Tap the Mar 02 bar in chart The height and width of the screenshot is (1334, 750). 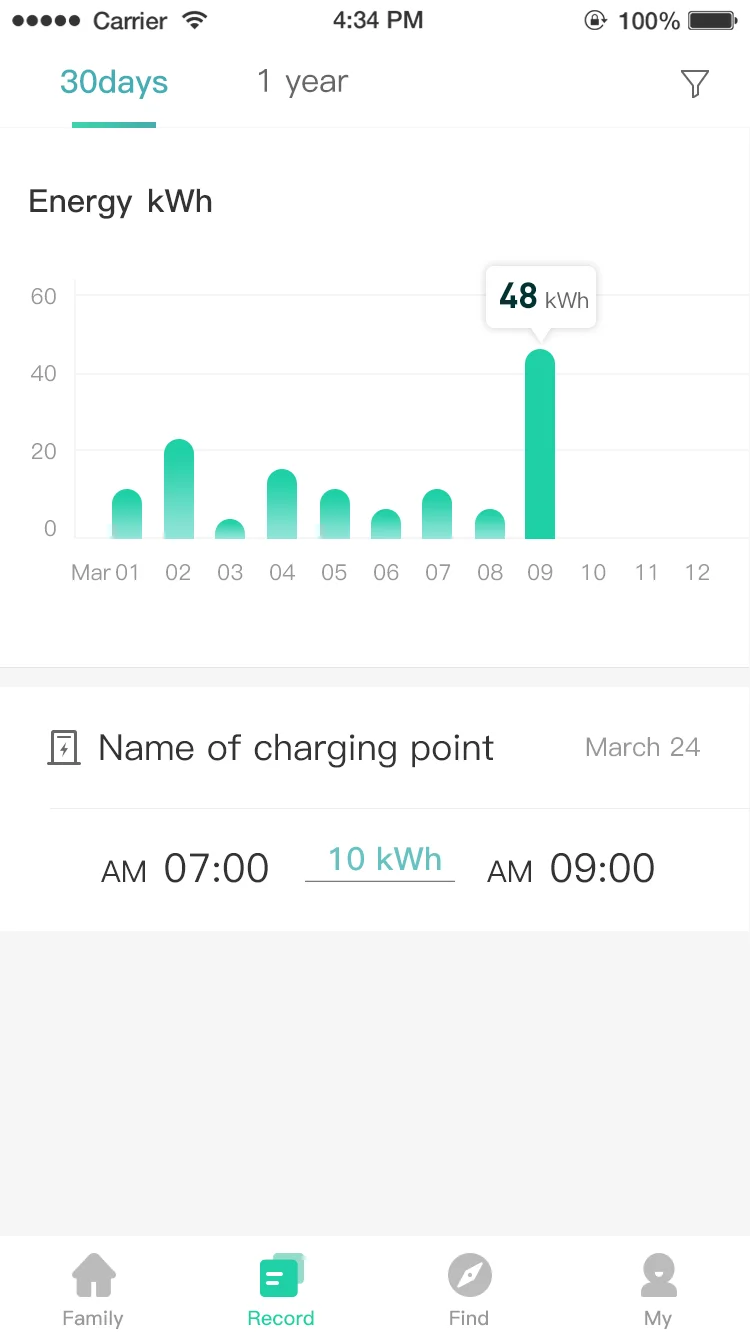coord(179,490)
